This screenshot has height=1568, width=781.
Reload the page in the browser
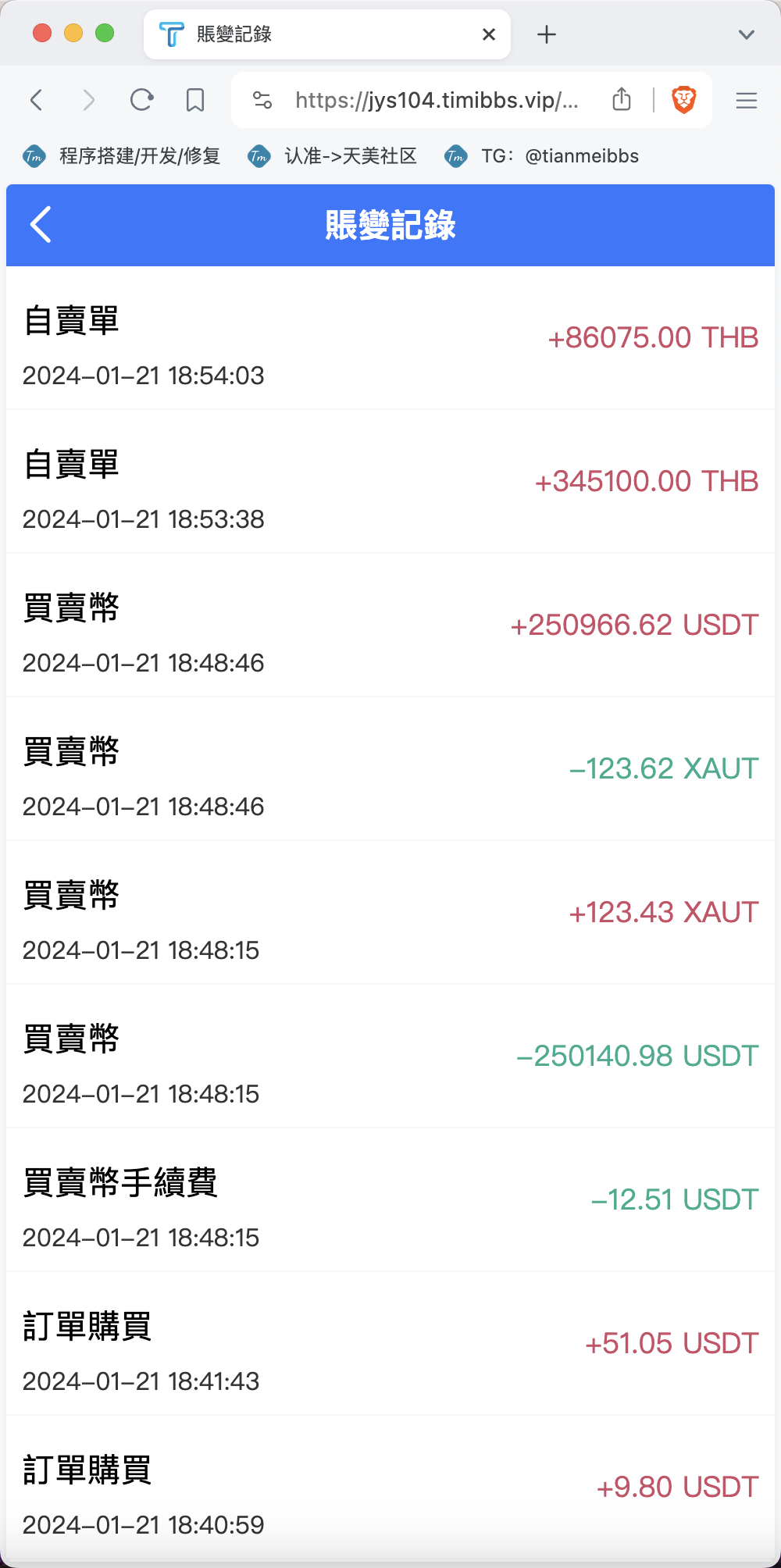141,100
